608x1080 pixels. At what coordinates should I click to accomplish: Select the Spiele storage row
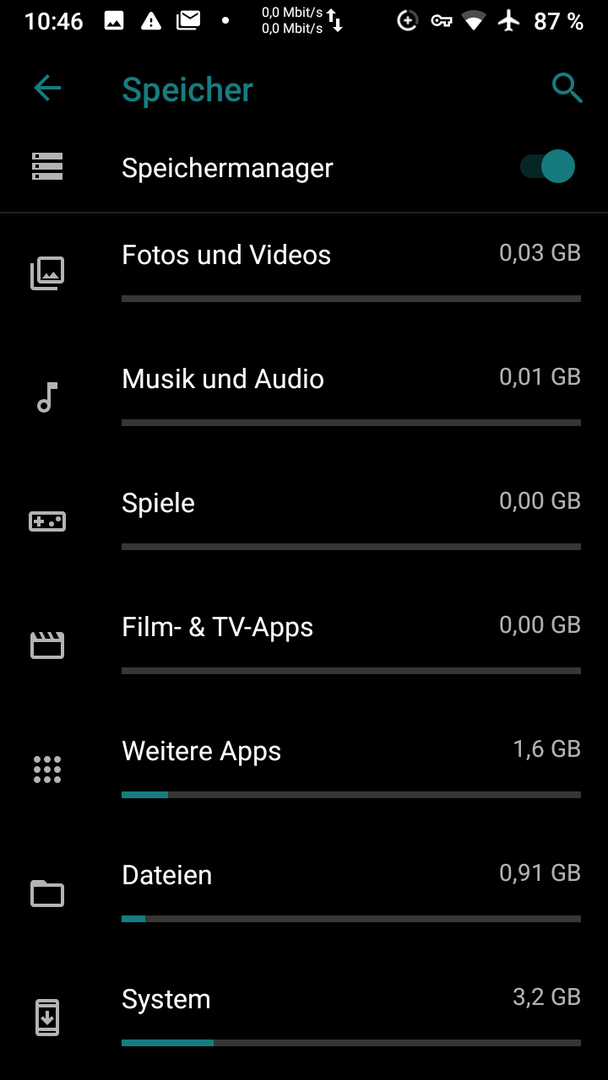pyautogui.click(x=304, y=521)
